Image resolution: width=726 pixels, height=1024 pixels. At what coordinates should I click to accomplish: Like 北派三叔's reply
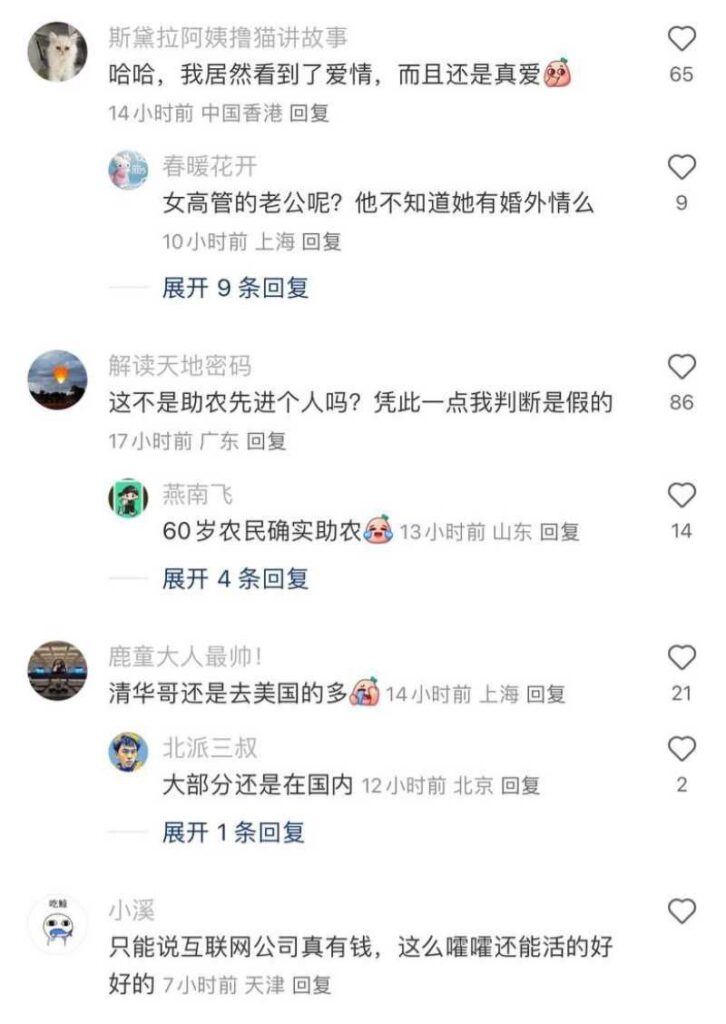tap(681, 749)
